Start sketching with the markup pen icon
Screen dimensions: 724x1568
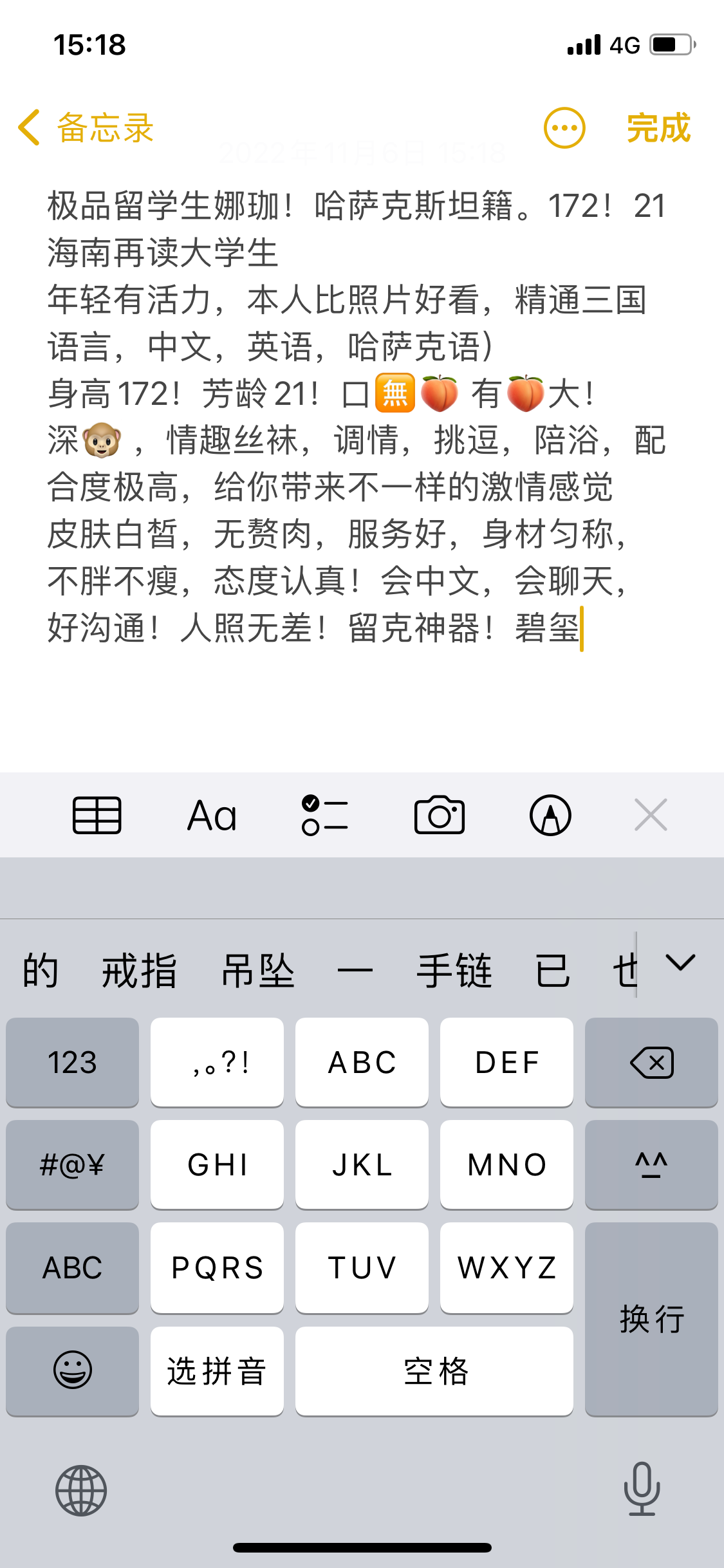pos(550,815)
